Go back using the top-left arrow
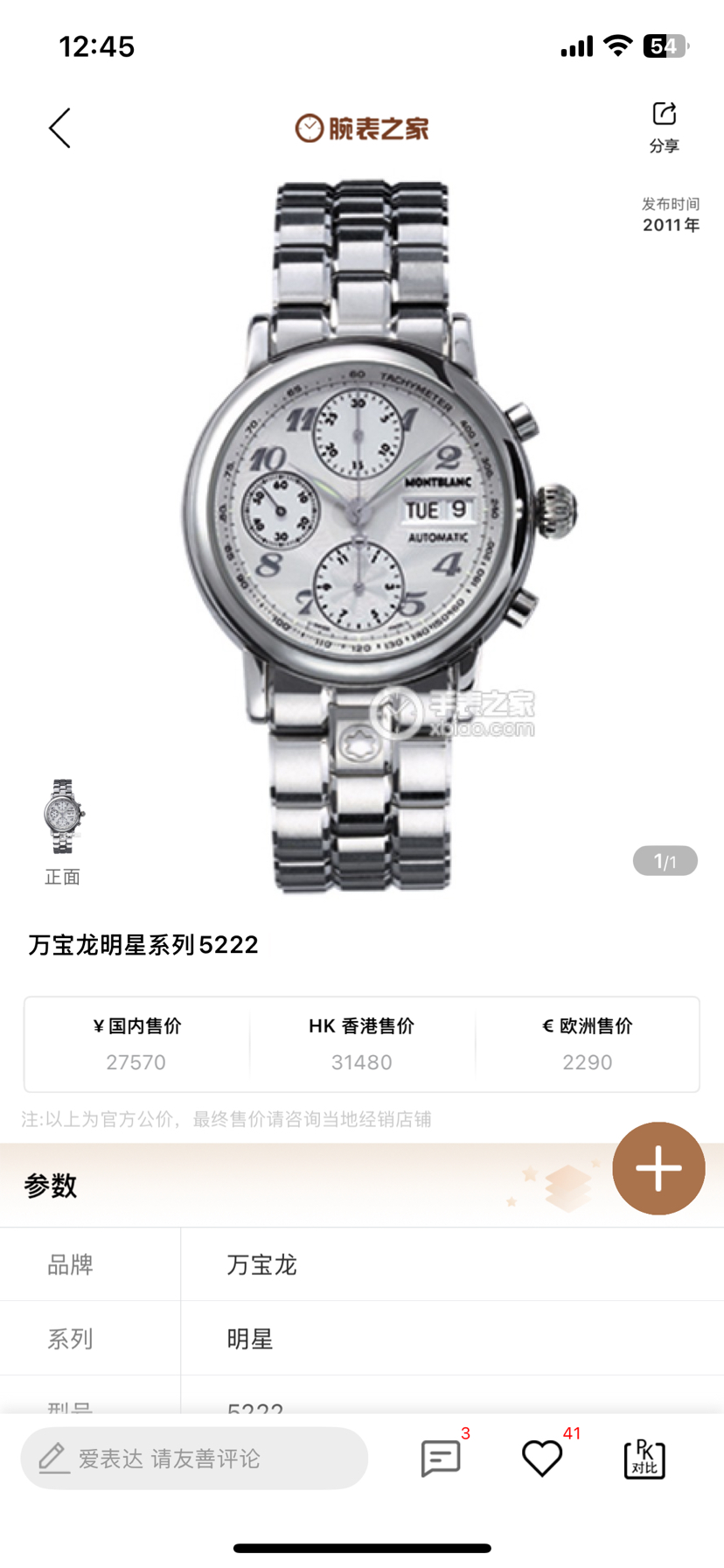This screenshot has width=724, height=1568. point(59,129)
